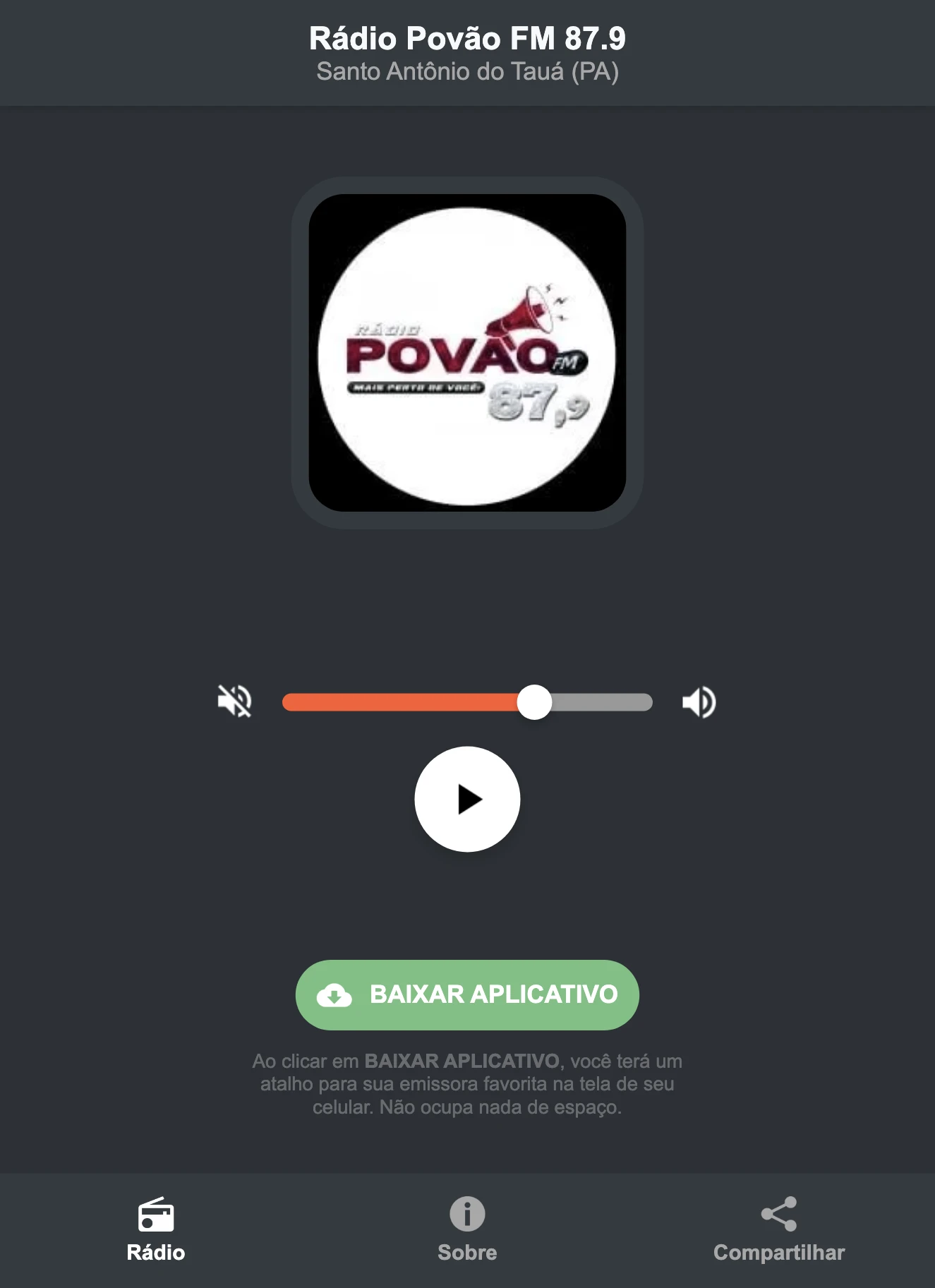Mute the volume using the crossed speaker icon
Image resolution: width=935 pixels, height=1288 pixels.
234,700
